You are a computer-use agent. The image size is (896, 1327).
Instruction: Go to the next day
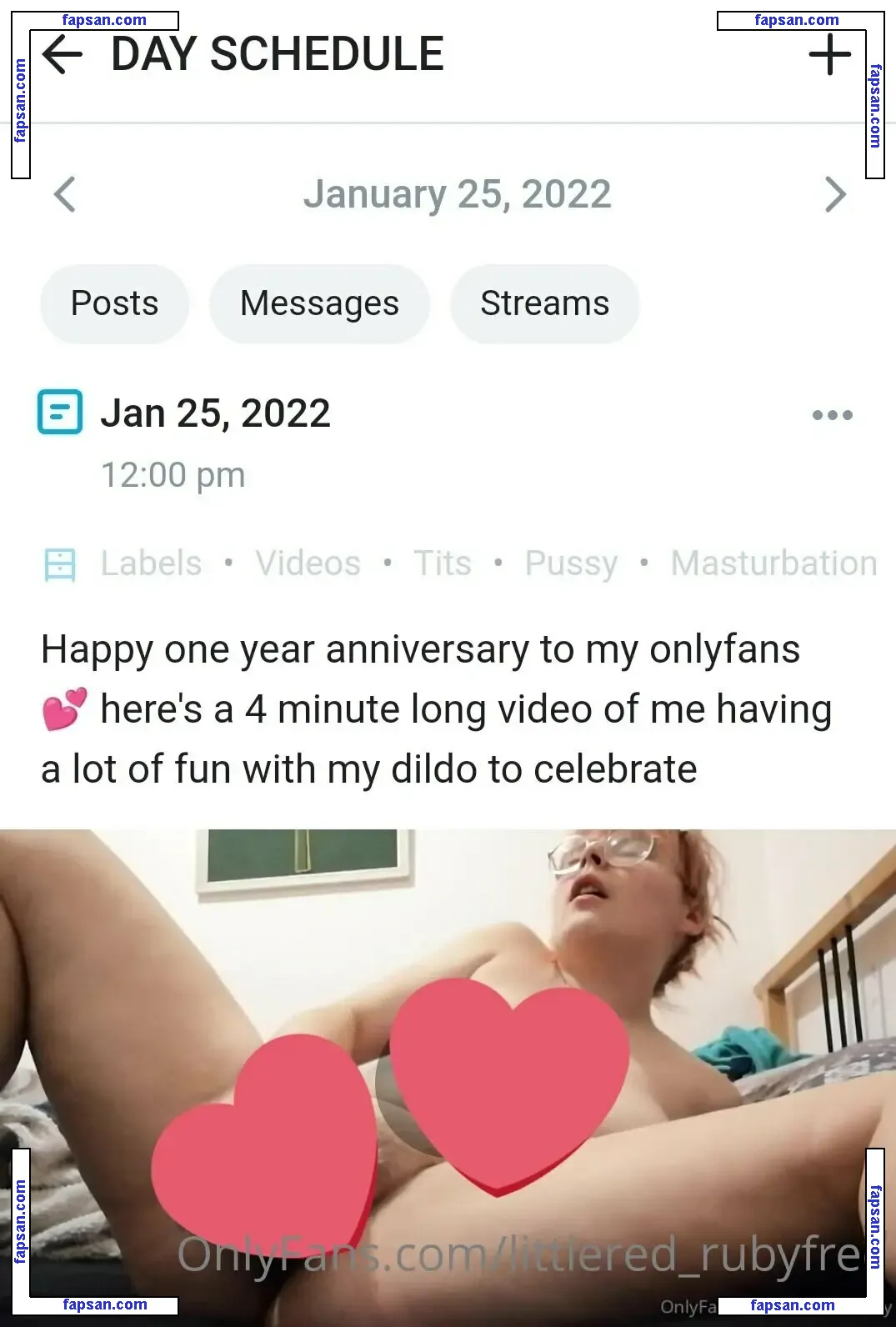[834, 195]
